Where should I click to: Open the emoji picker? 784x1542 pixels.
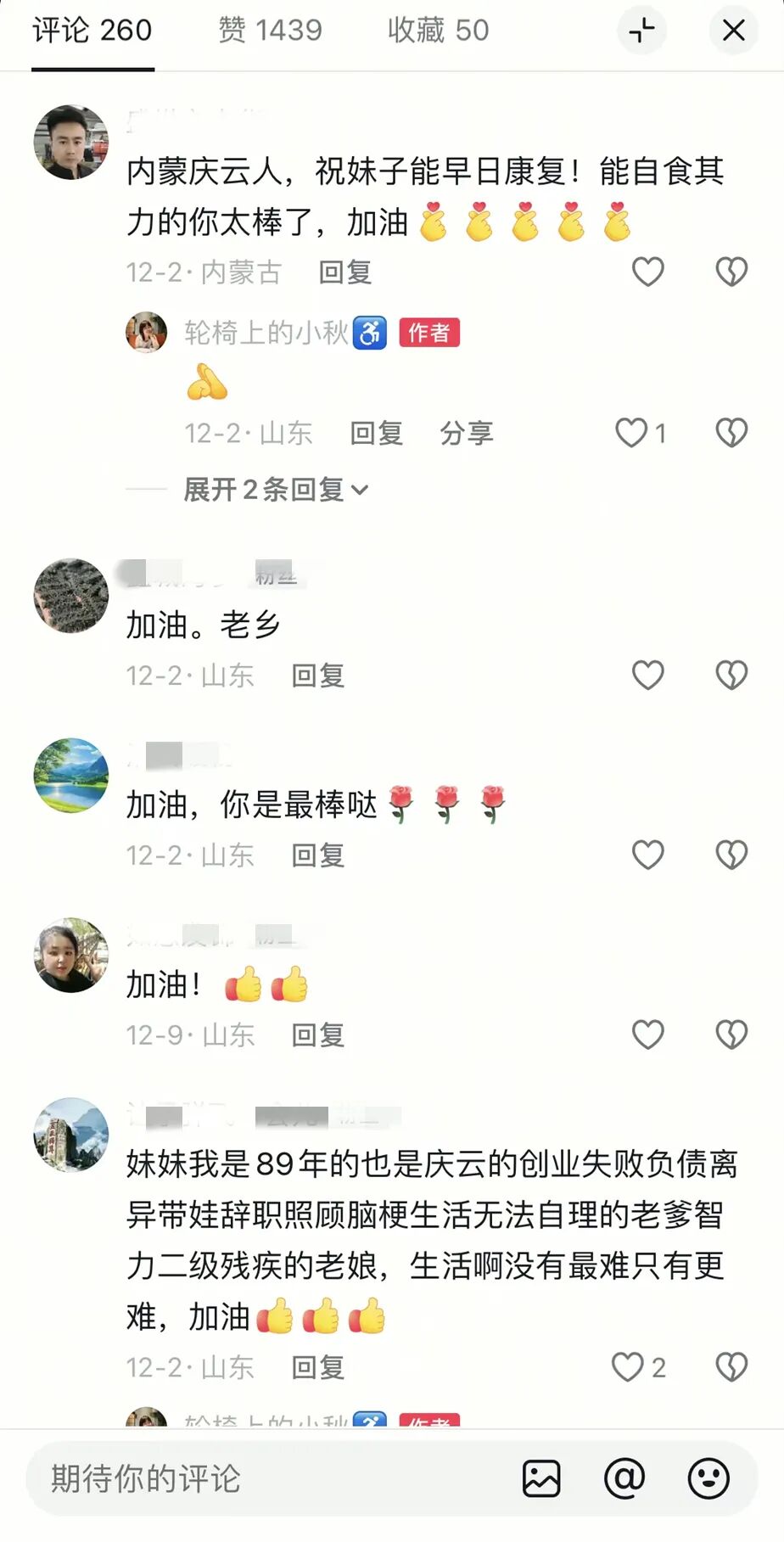click(x=708, y=1478)
